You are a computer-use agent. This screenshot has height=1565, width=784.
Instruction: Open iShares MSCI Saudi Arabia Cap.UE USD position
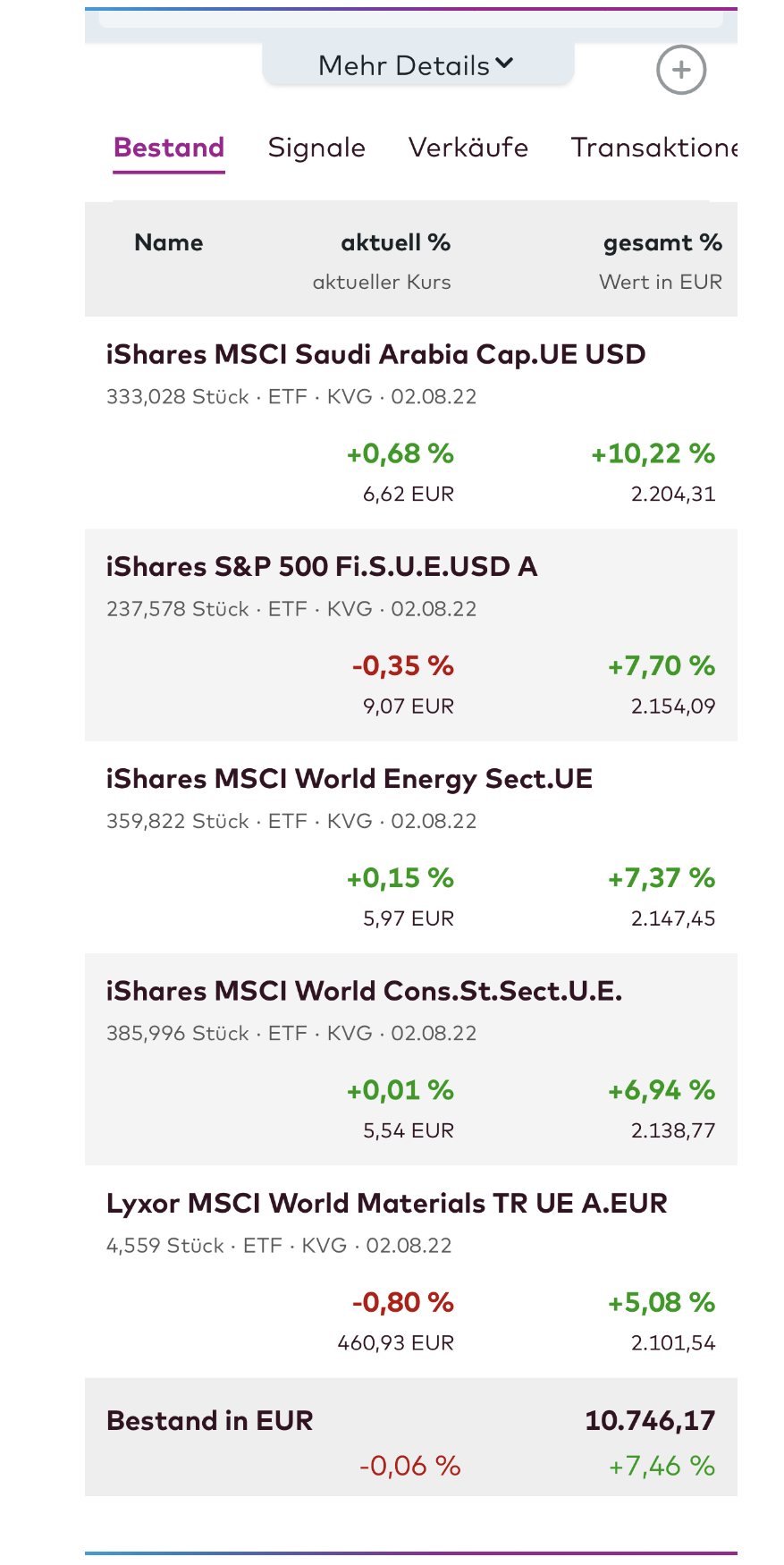[x=375, y=355]
